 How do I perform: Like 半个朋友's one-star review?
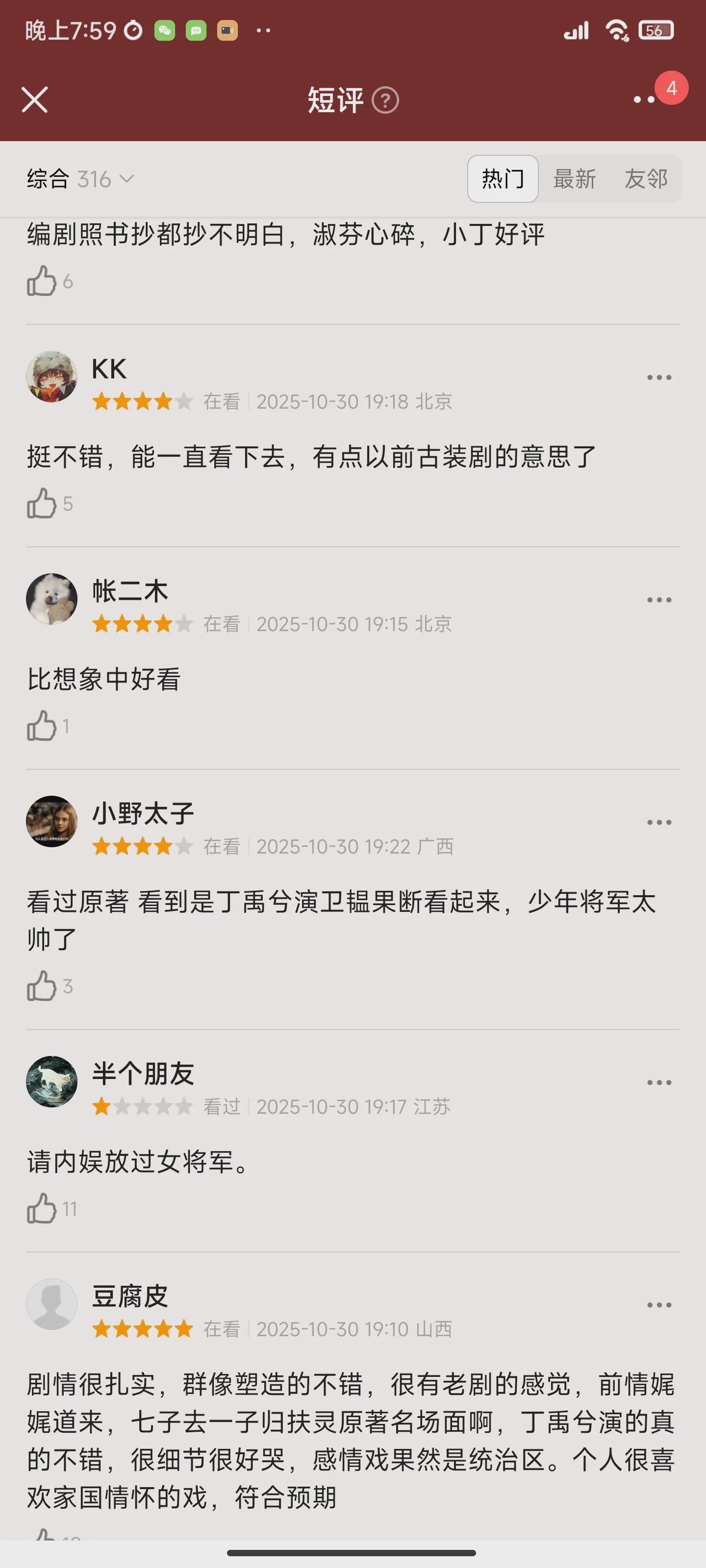point(41,1208)
